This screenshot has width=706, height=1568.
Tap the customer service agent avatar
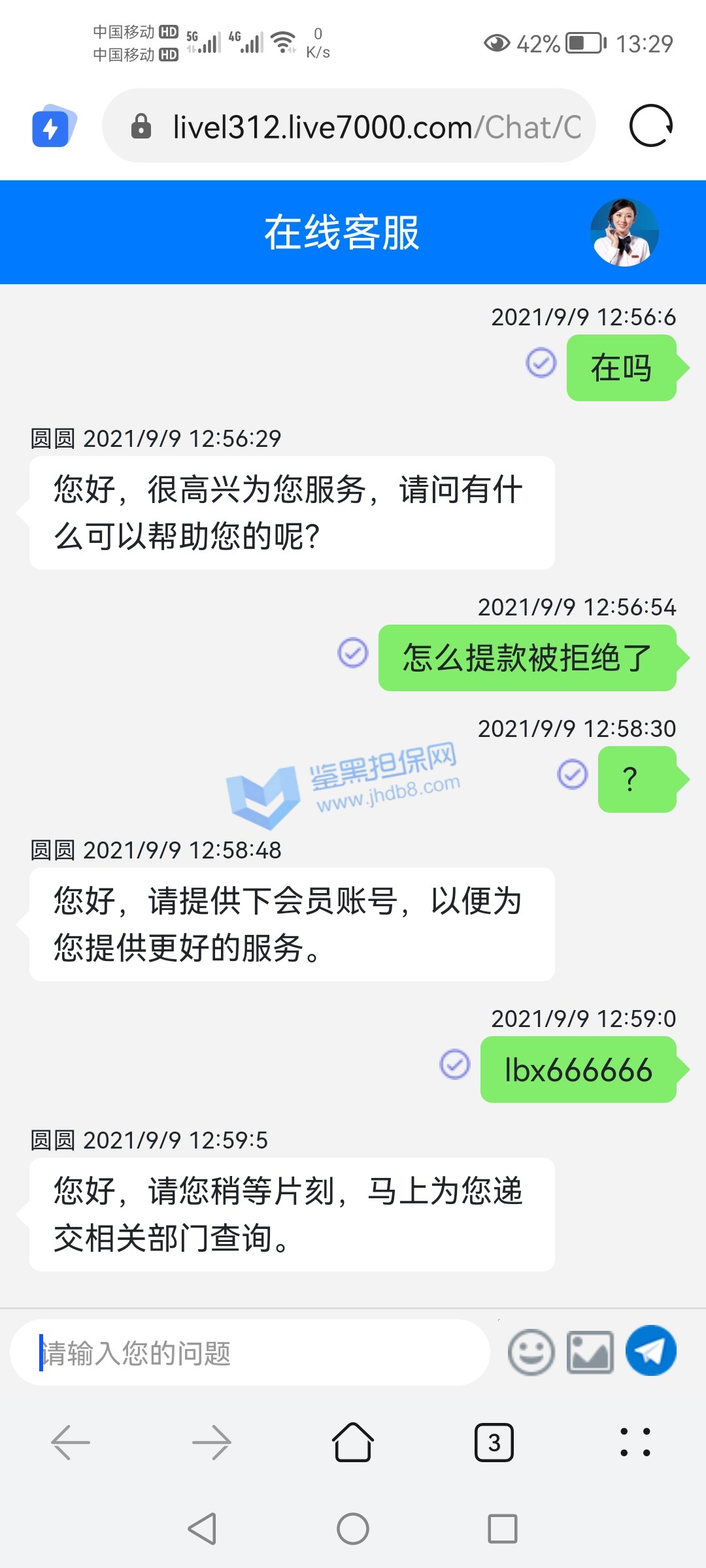624,233
